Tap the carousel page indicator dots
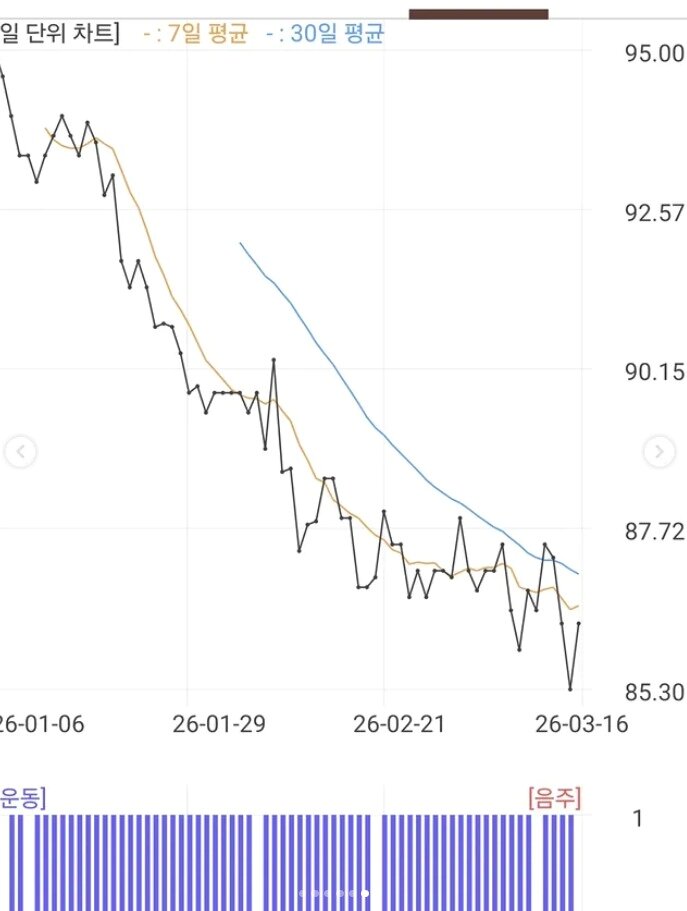 pyautogui.click(x=334, y=893)
